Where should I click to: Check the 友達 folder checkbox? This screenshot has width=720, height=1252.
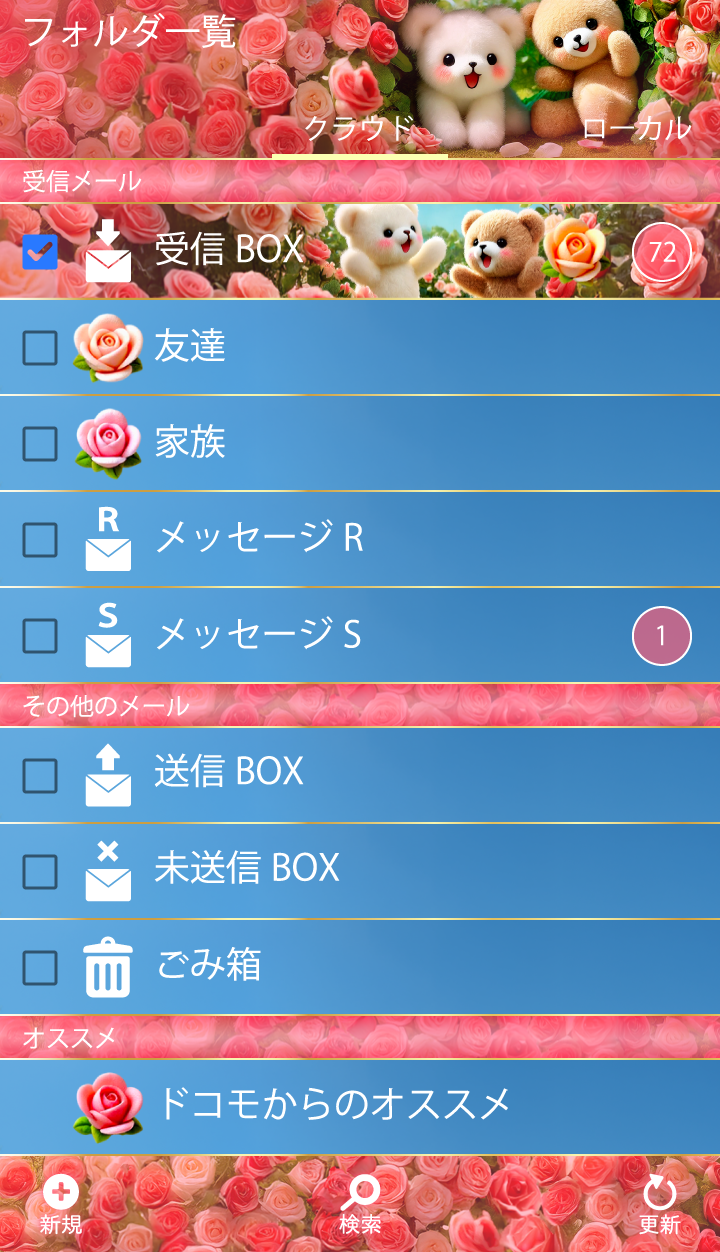pos(40,347)
